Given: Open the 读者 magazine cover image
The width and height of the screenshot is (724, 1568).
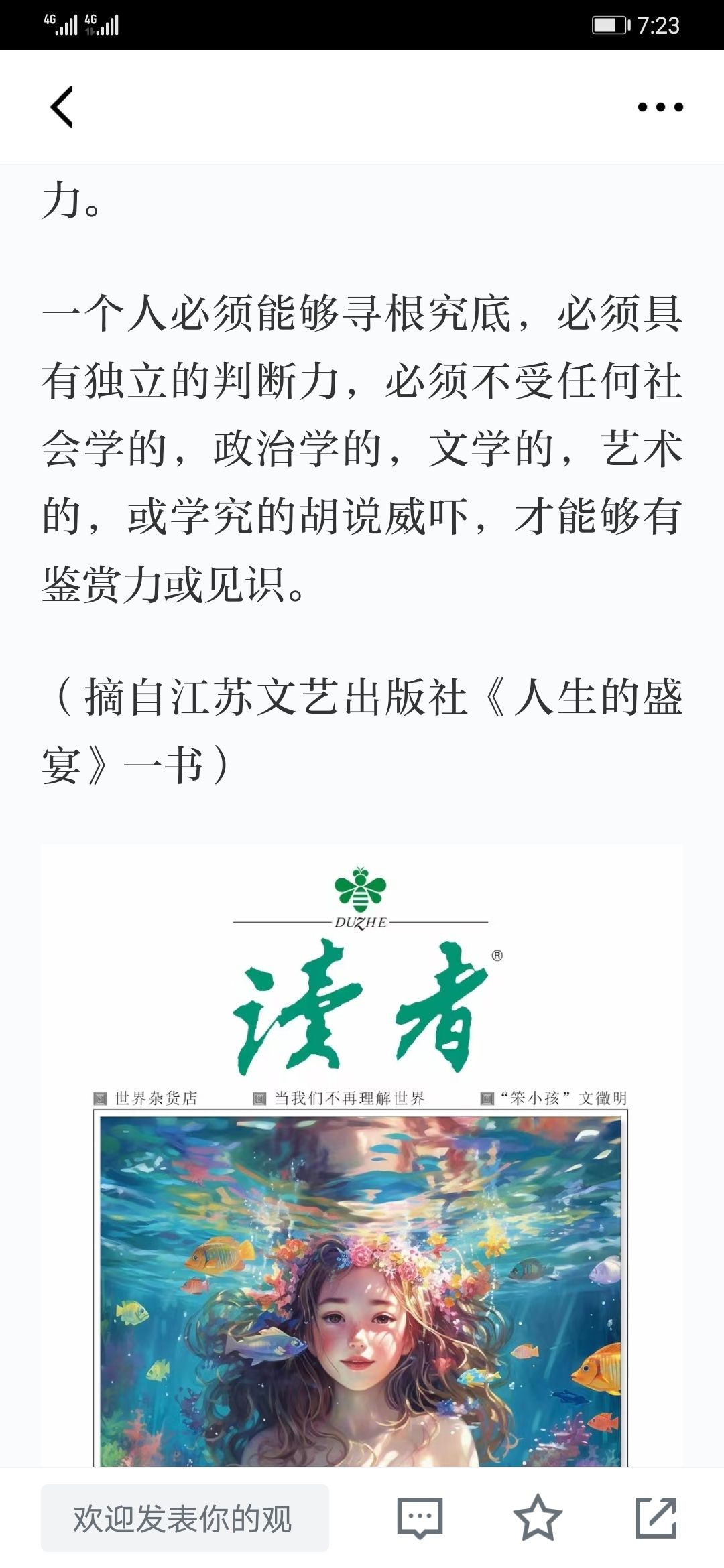Looking at the screenshot, I should (362, 1155).
